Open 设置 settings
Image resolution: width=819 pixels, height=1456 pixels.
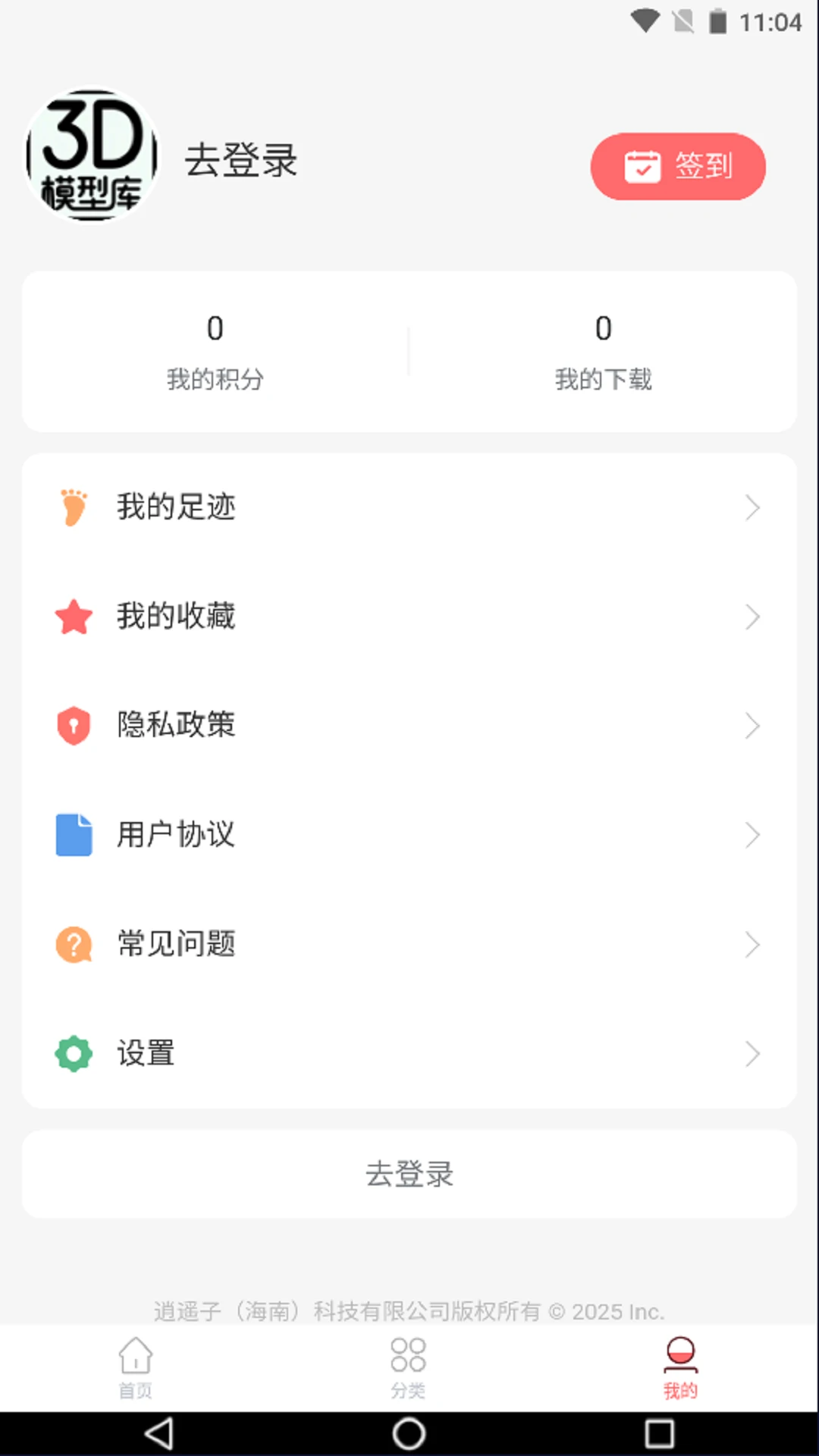point(409,1053)
